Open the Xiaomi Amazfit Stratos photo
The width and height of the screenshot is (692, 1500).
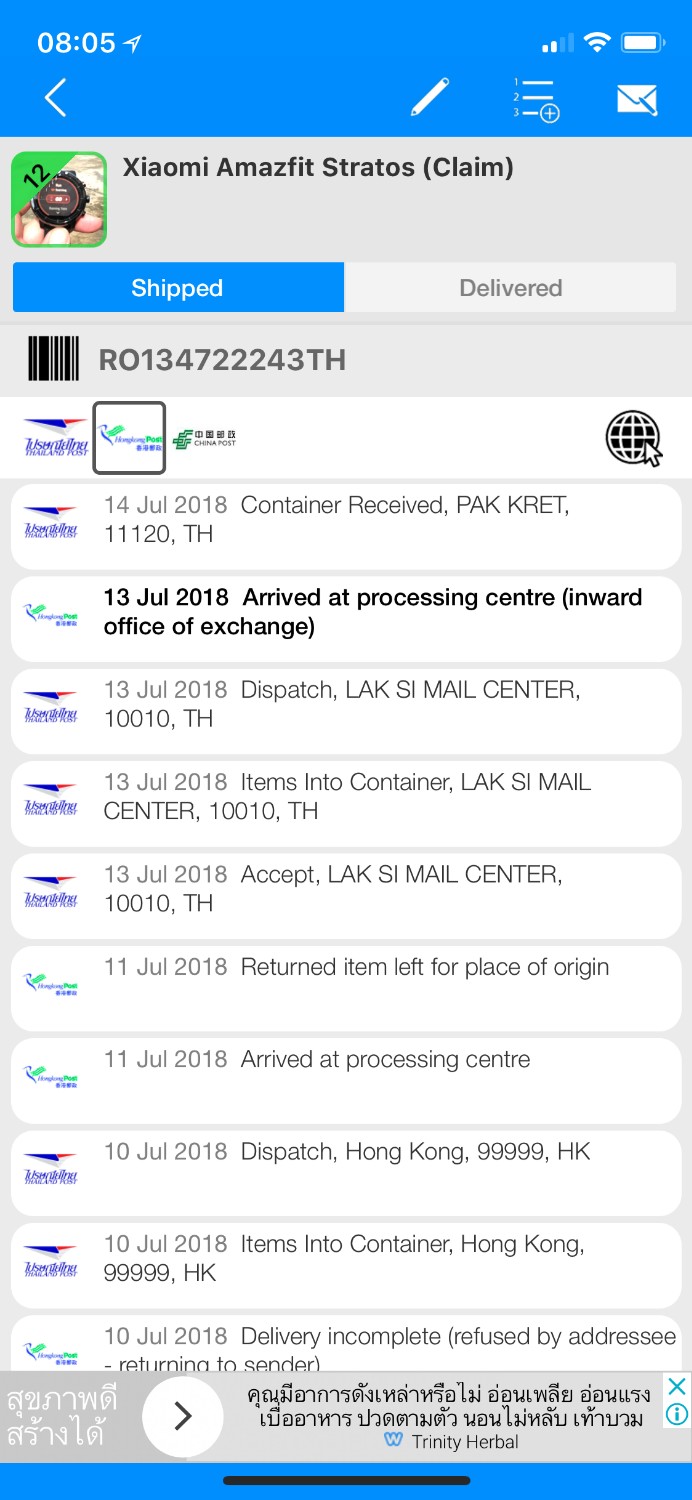59,199
